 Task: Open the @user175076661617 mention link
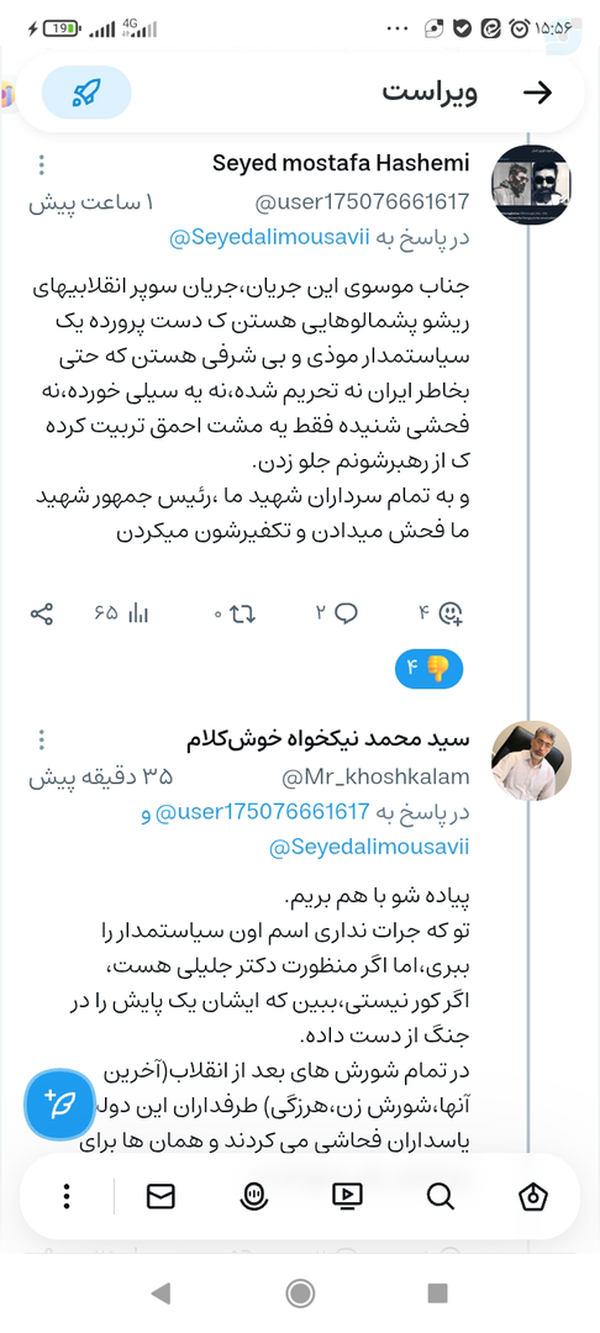(262, 811)
